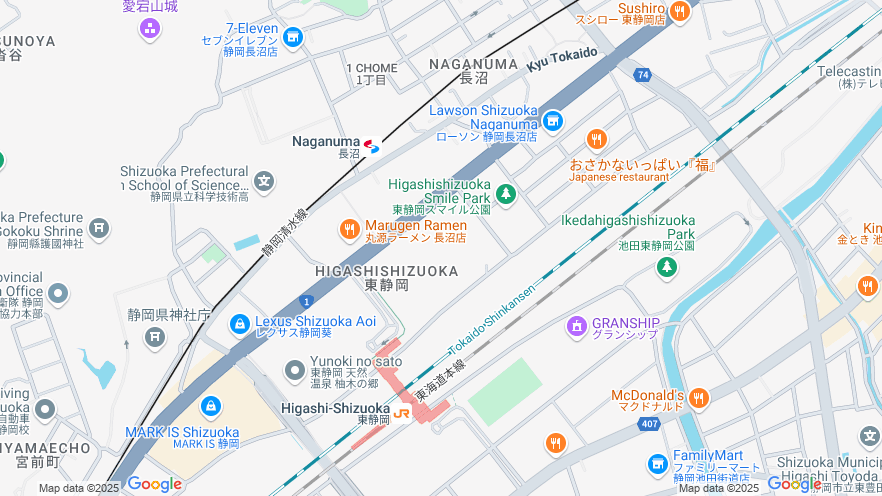Open the Naganuma station marker

pos(371,146)
